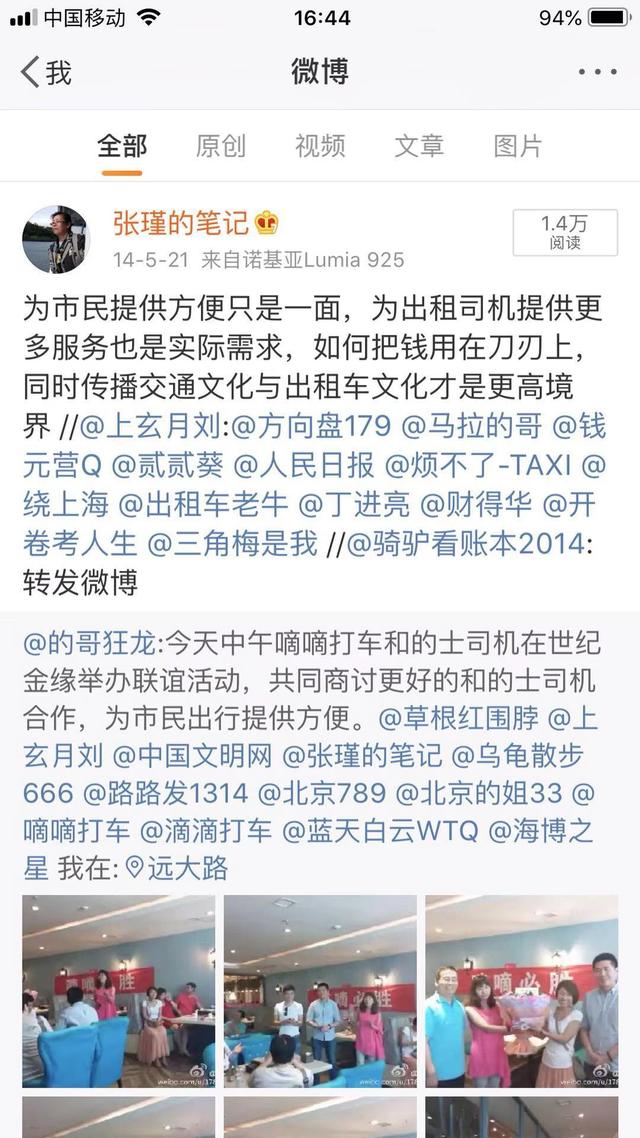
Task: Open 张瑾的笔记 profile avatar
Action: point(56,240)
